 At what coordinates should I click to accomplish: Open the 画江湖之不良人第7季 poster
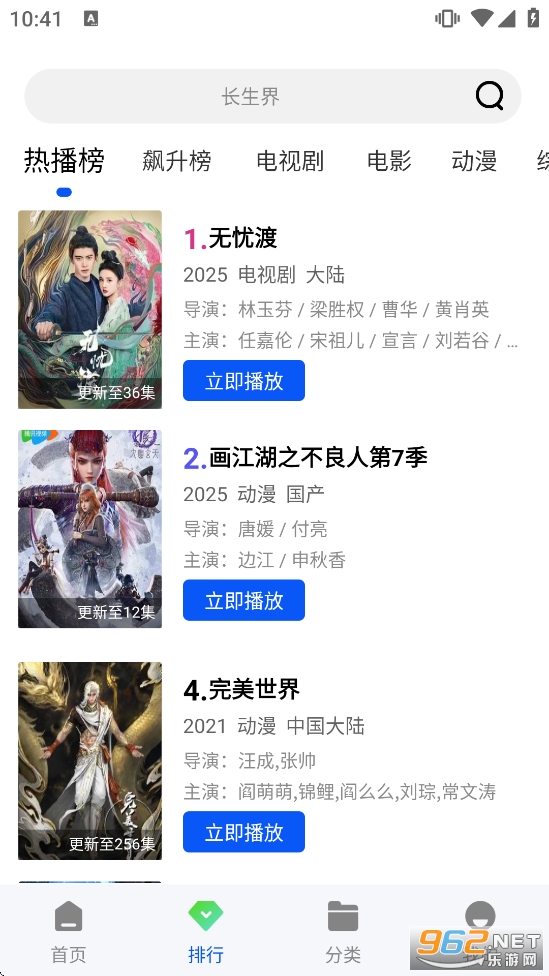[x=90, y=529]
